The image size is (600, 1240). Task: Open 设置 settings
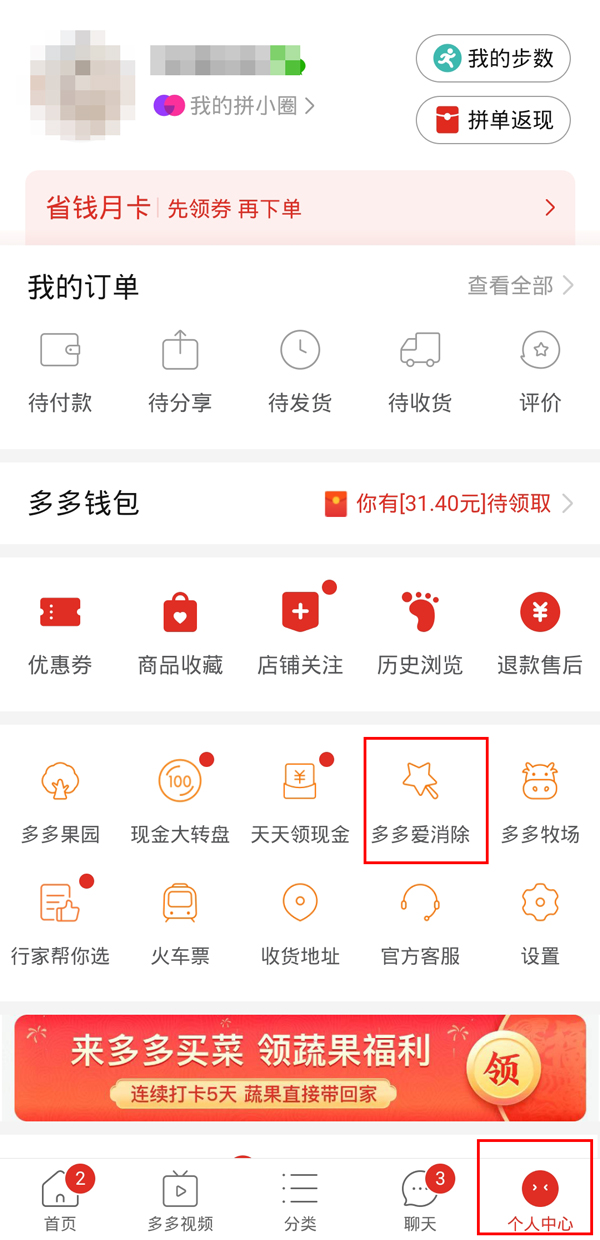(540, 923)
